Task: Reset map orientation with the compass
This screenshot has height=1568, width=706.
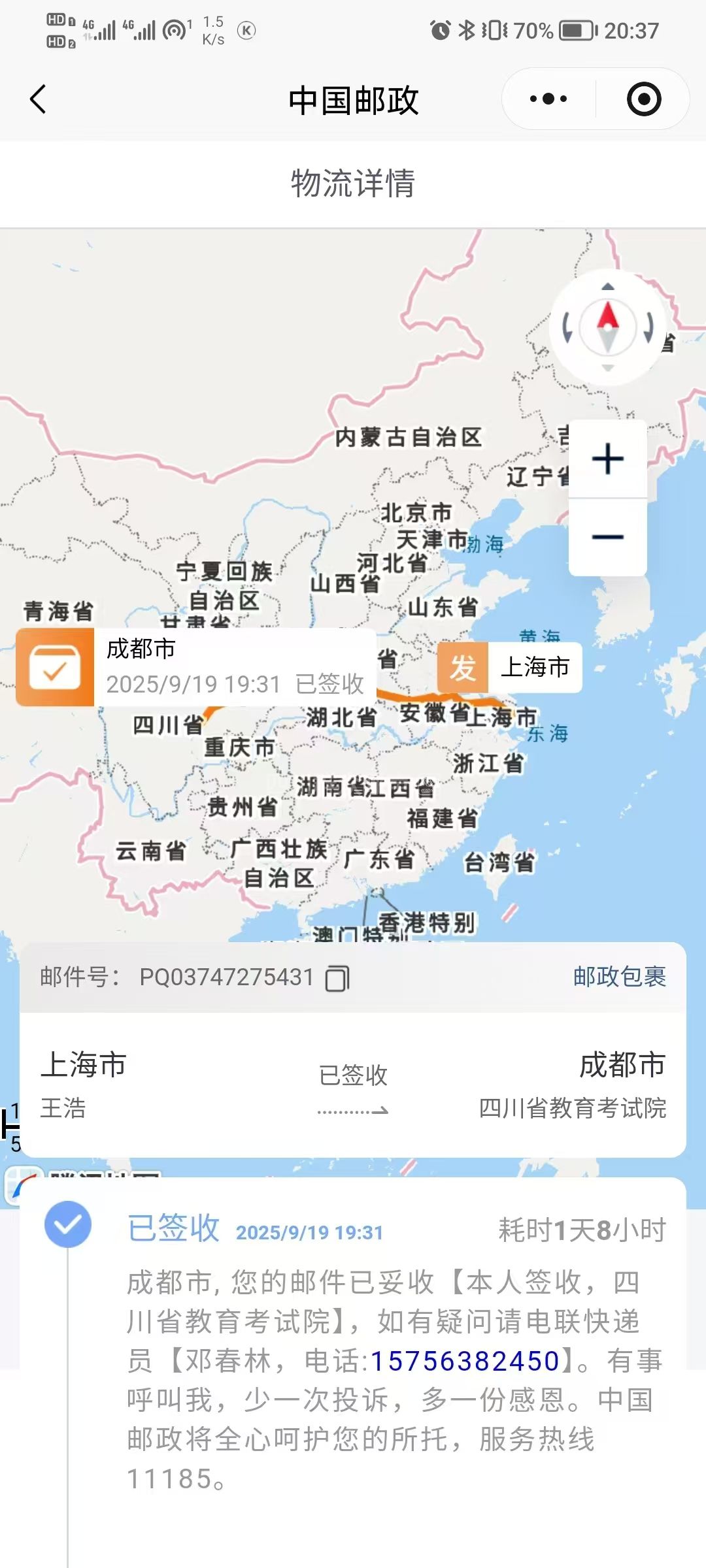Action: (608, 327)
